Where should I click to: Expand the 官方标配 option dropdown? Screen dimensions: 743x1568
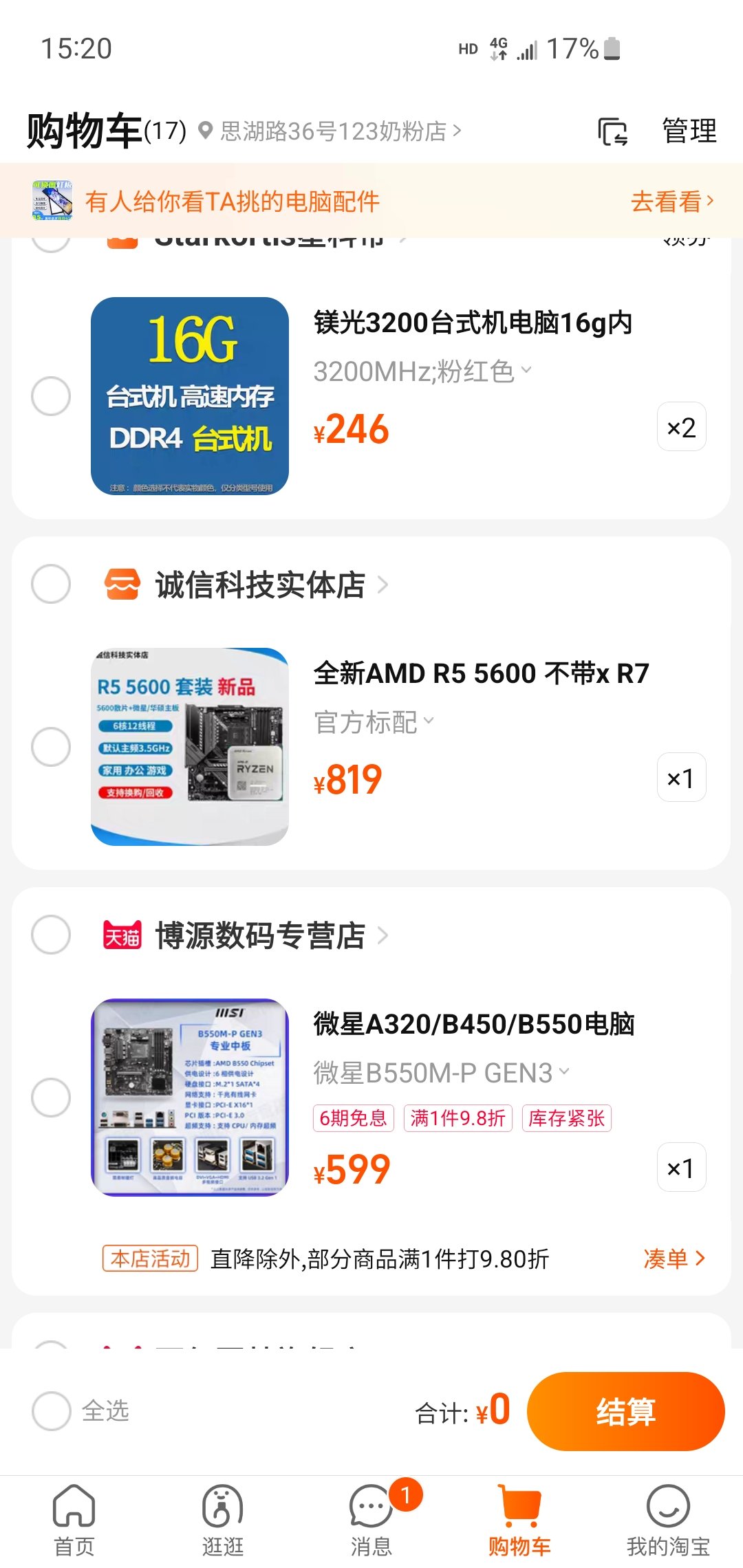374,722
